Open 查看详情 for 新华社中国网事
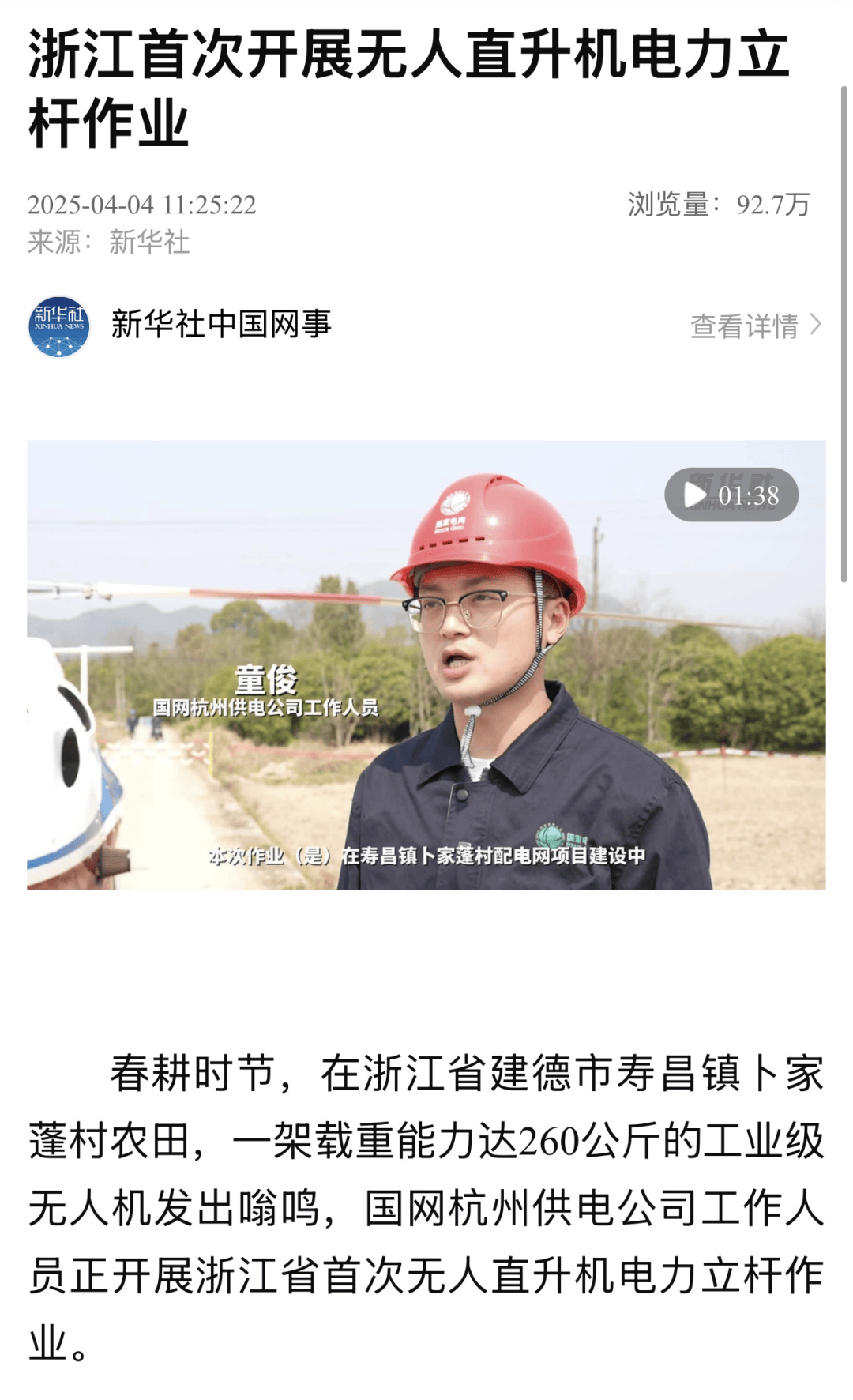 (x=754, y=326)
